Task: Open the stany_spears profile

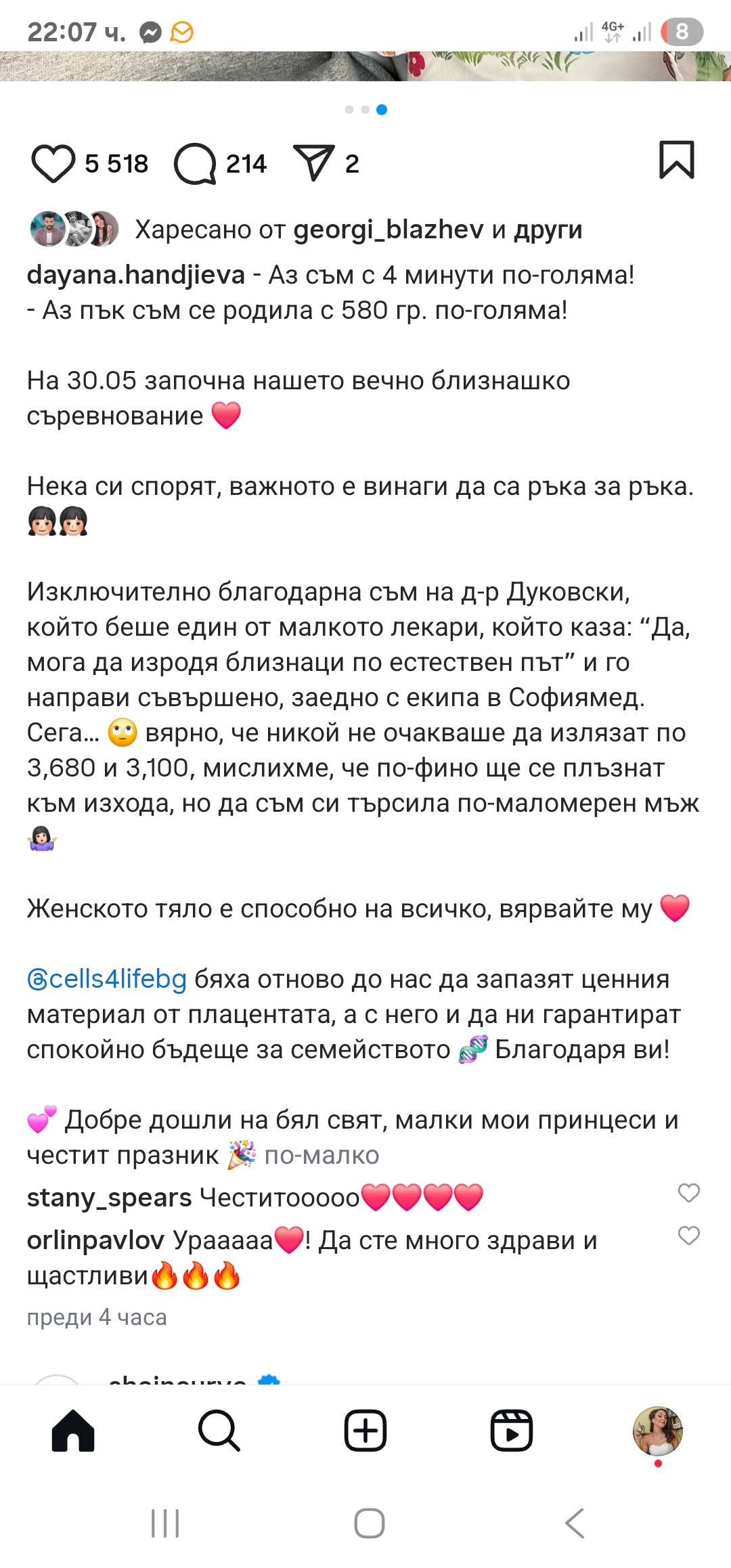Action: (x=109, y=1198)
